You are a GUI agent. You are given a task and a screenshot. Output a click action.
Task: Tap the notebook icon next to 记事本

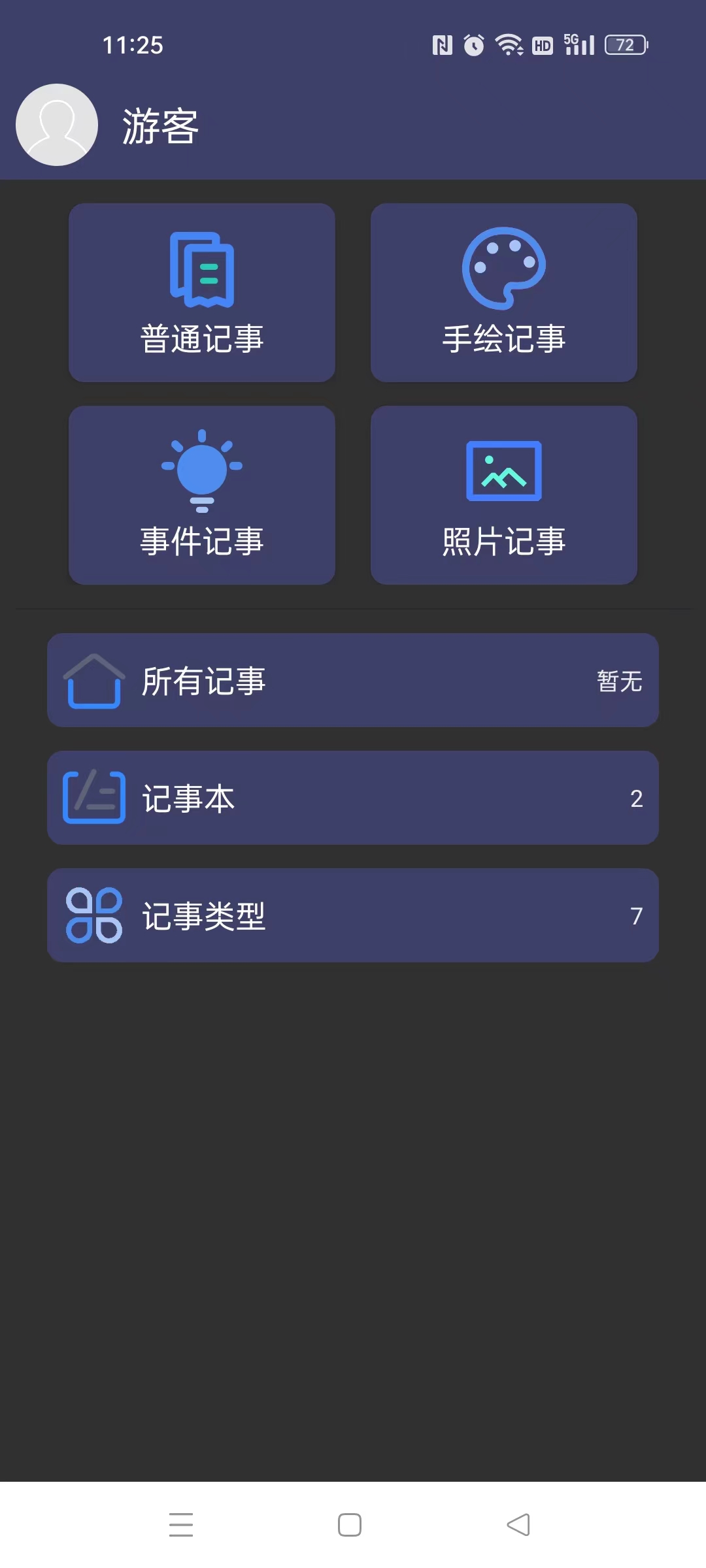pyautogui.click(x=93, y=798)
